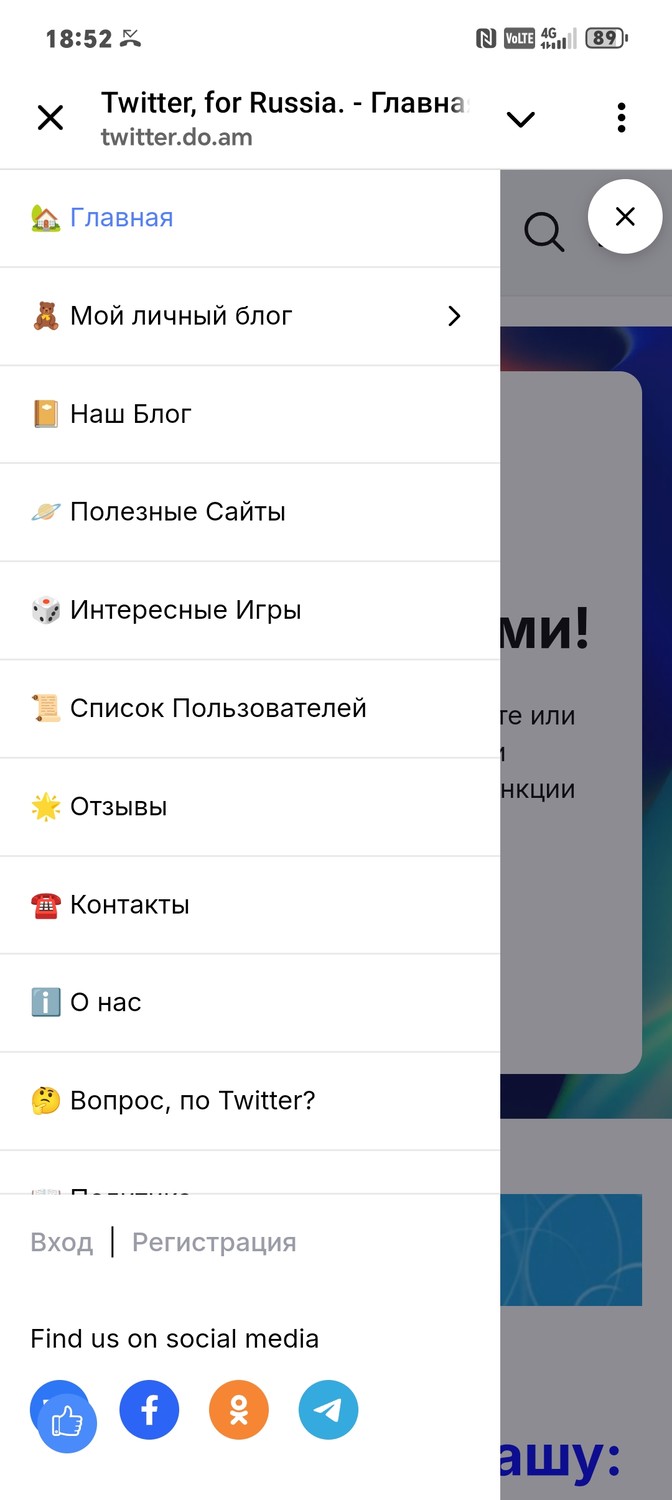Open the browser overflow menu

(621, 118)
